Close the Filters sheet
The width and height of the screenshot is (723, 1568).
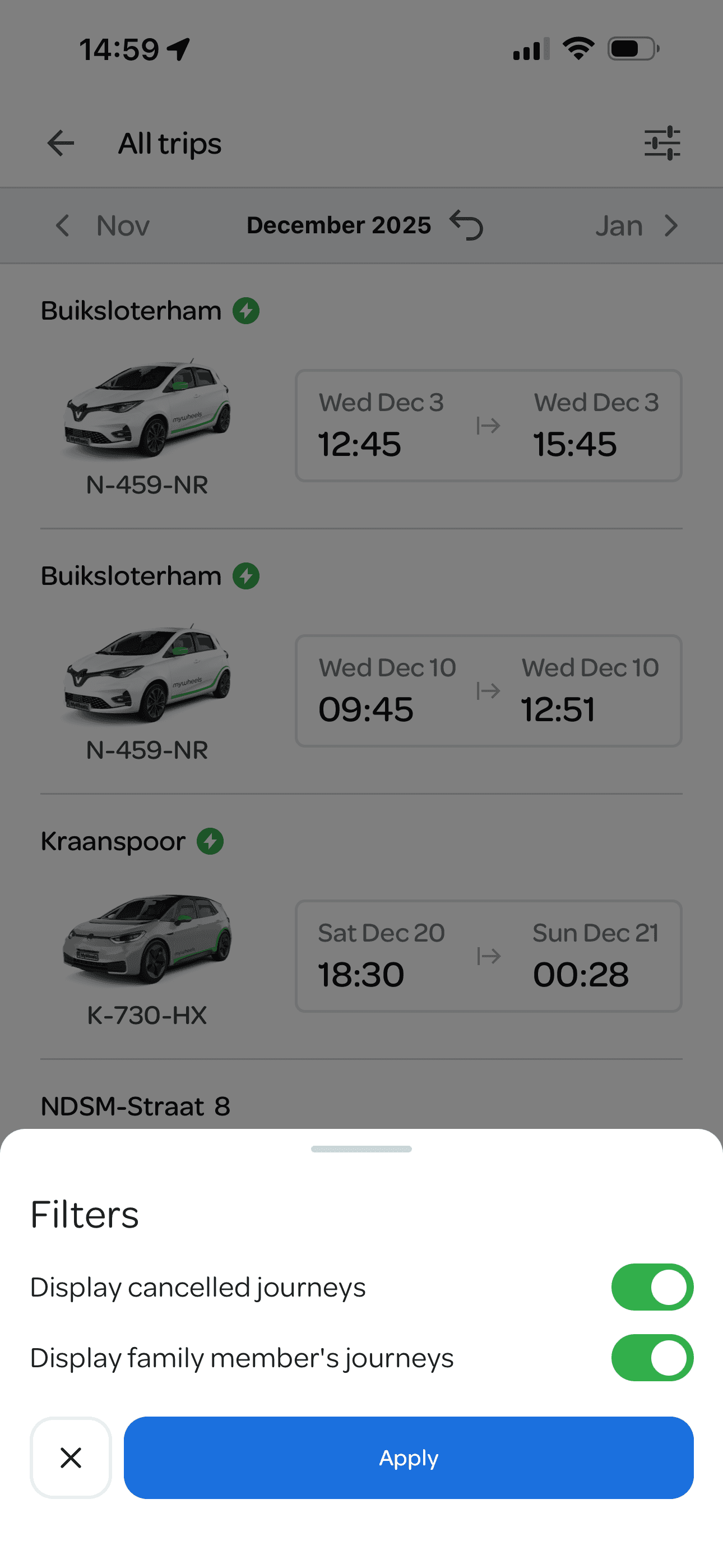pos(71,1457)
